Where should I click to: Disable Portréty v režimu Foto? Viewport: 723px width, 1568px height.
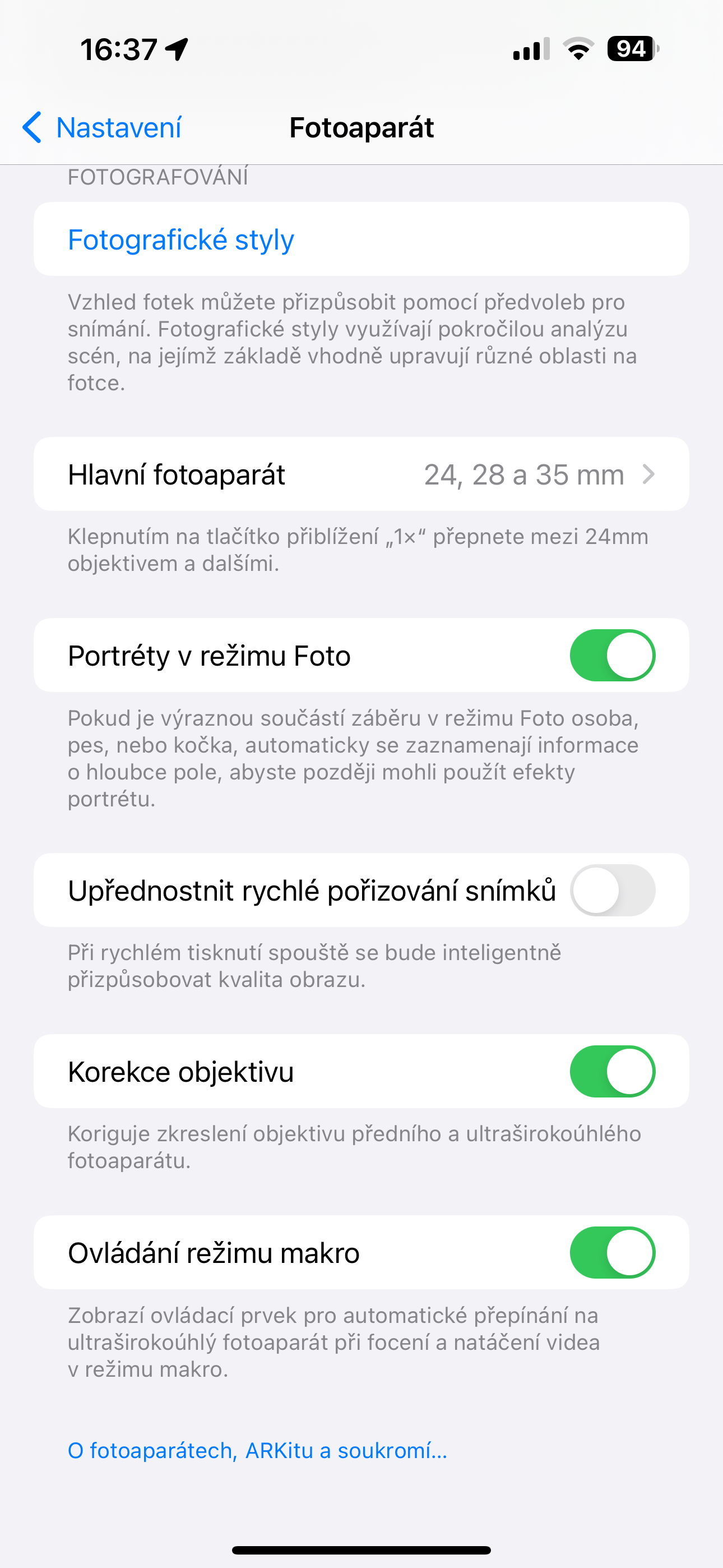(611, 656)
